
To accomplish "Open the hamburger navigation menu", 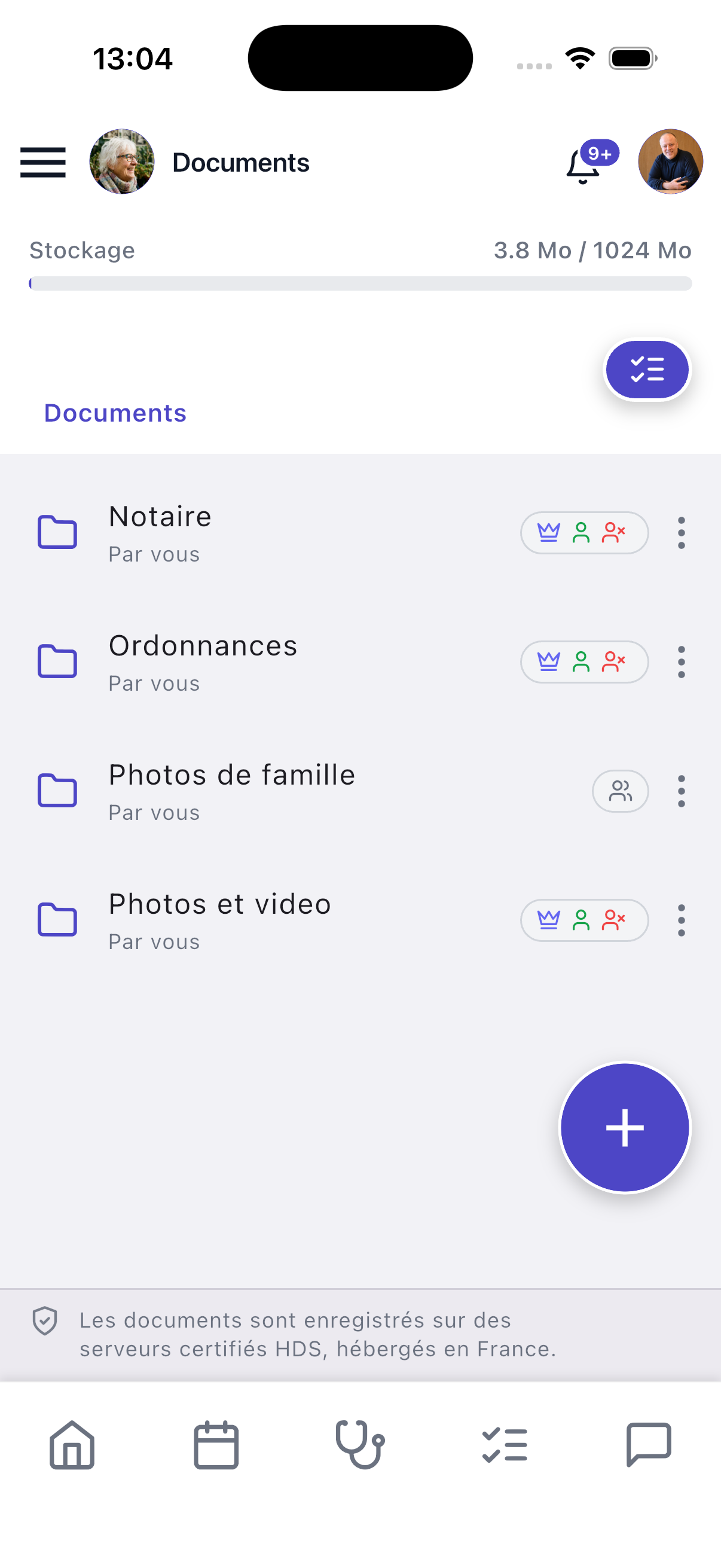I will 42,163.
